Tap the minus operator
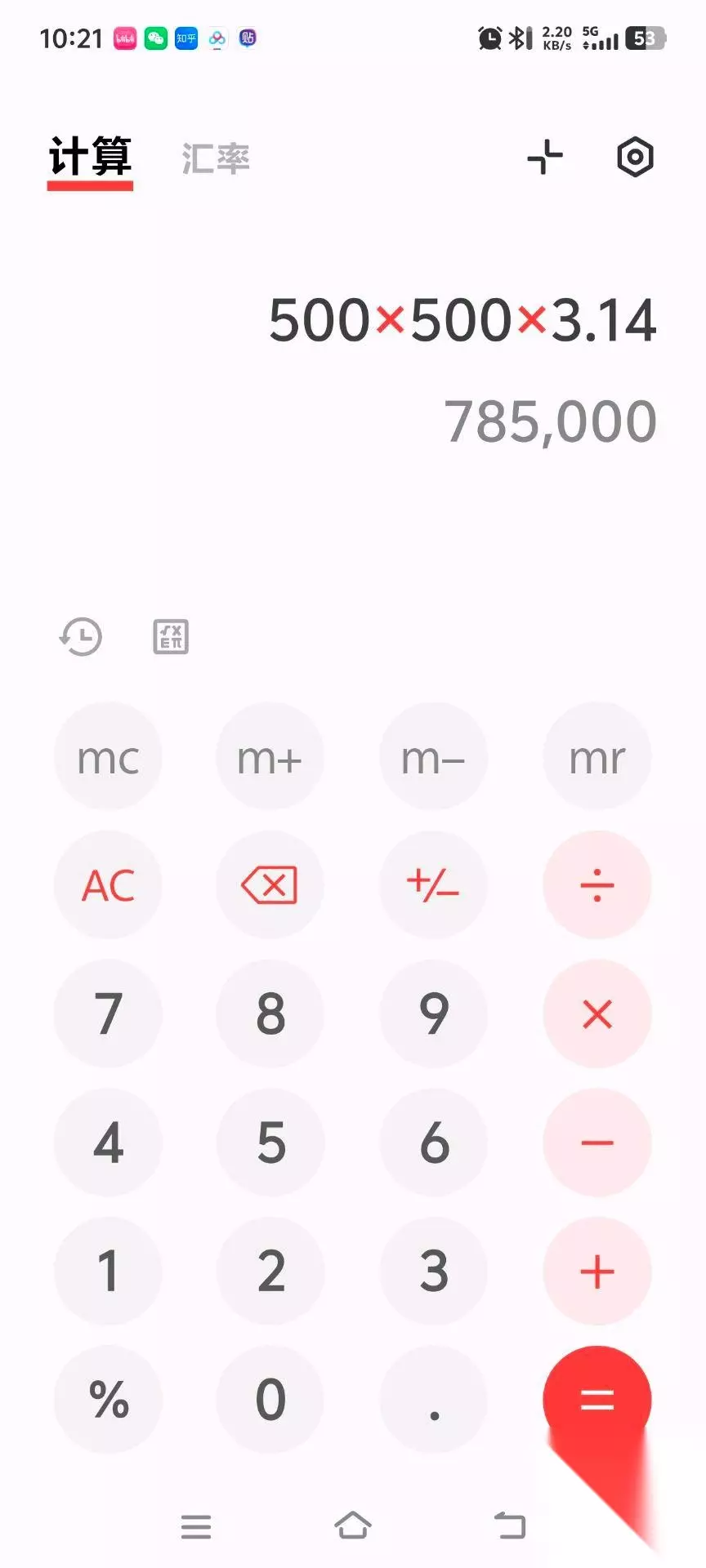The width and height of the screenshot is (706, 1568). 597,1143
